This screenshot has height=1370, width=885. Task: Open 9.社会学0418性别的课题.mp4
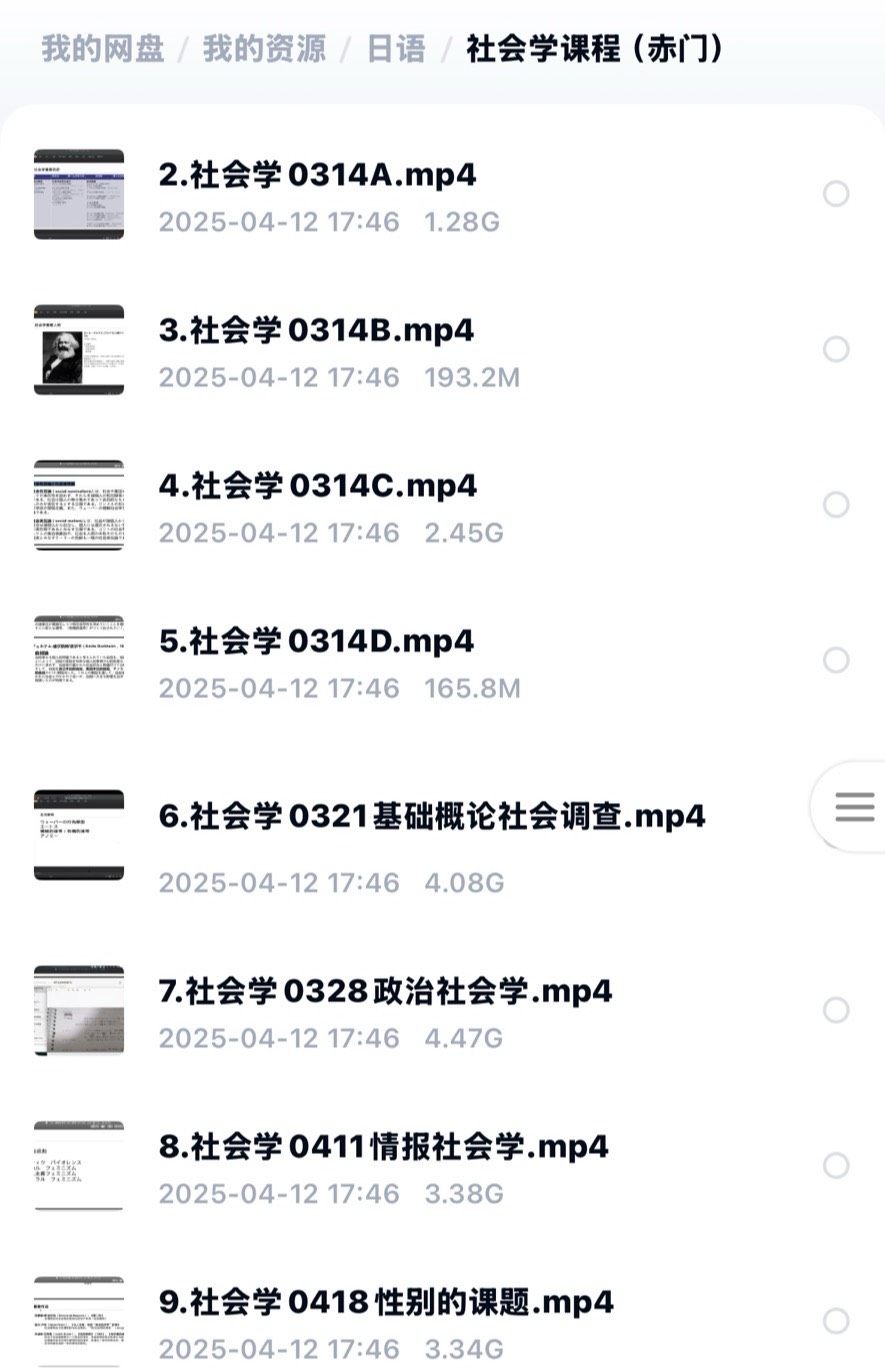coord(385,1302)
